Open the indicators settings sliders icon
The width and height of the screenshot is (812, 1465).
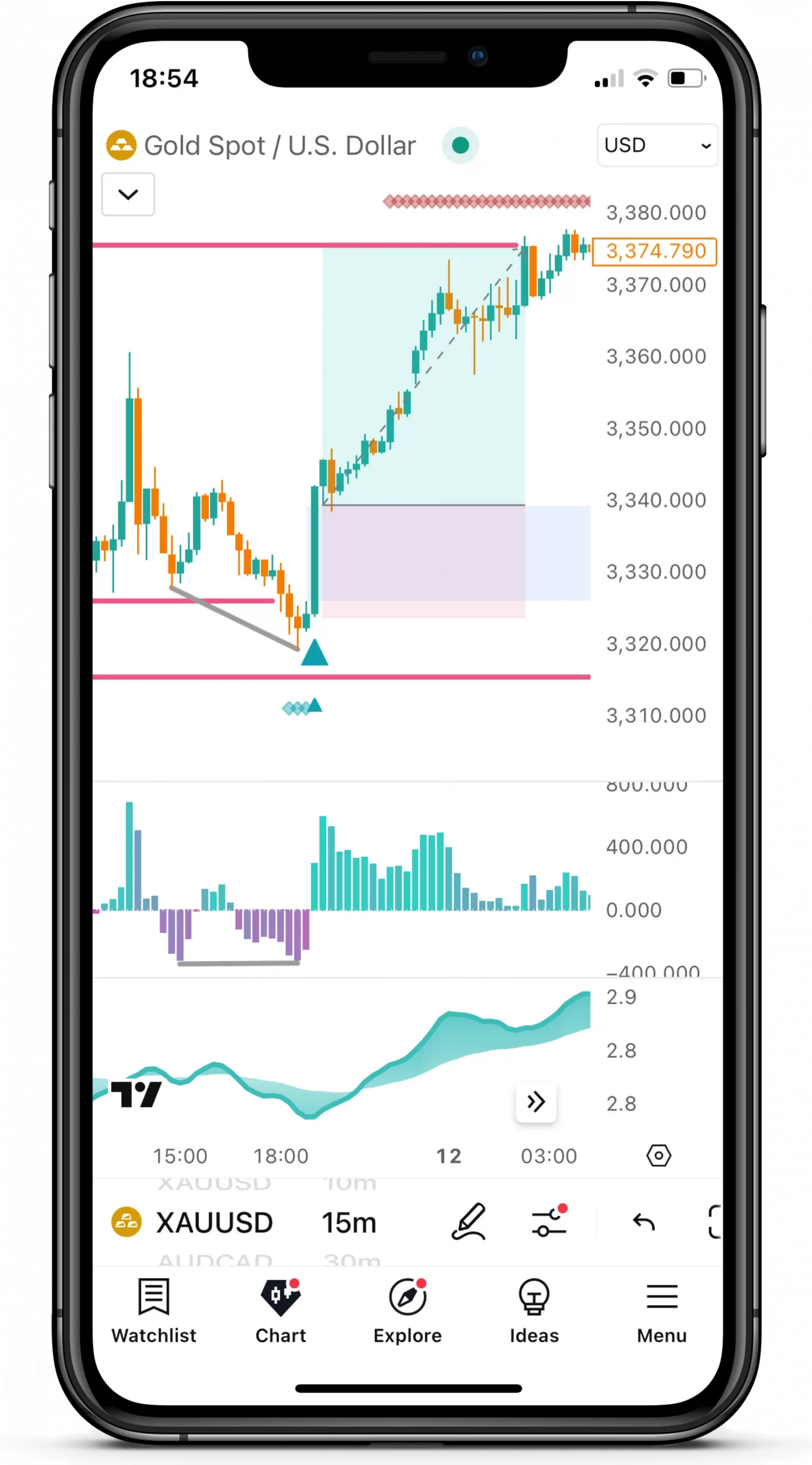pos(549,1222)
